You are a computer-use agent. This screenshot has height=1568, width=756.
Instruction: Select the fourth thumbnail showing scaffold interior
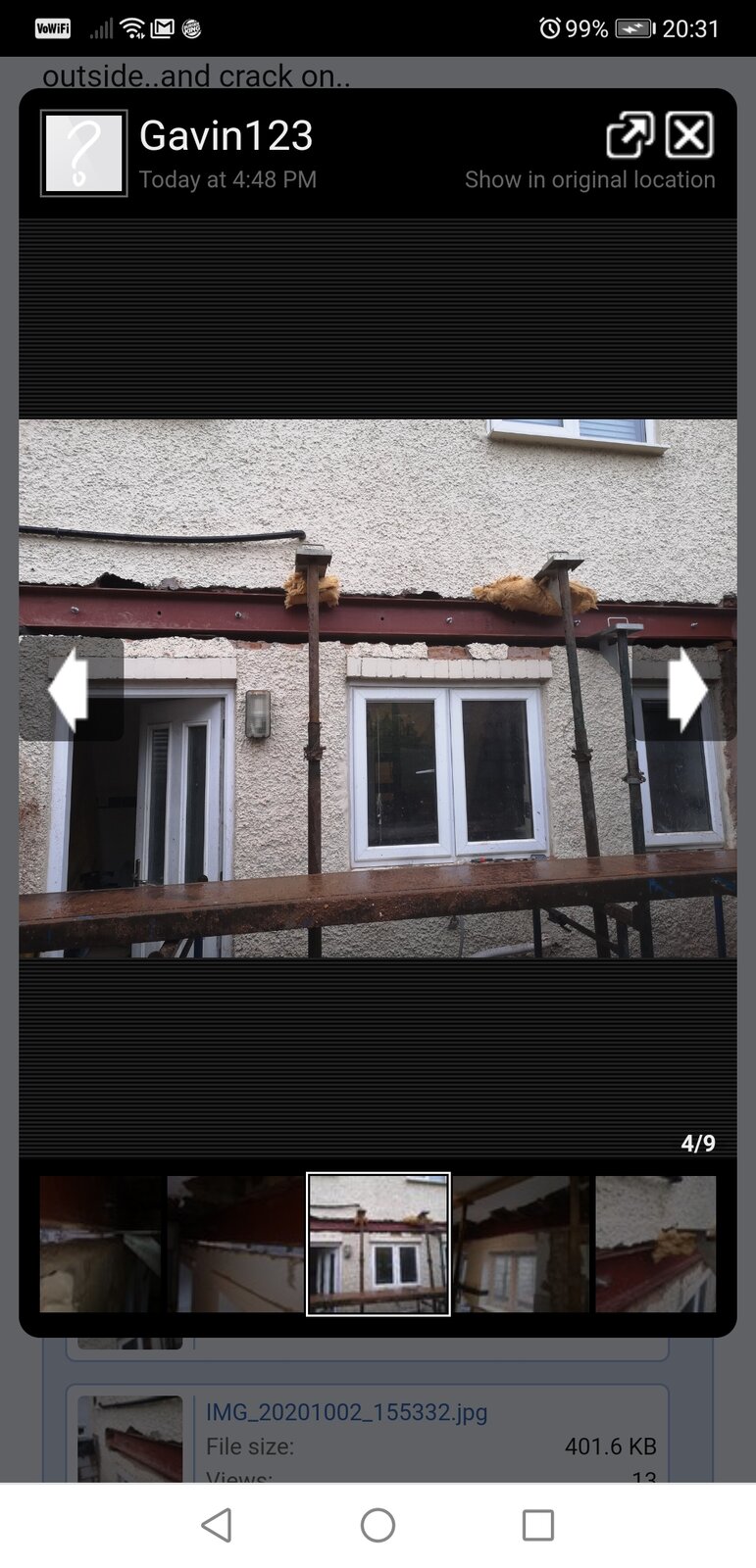(521, 1244)
